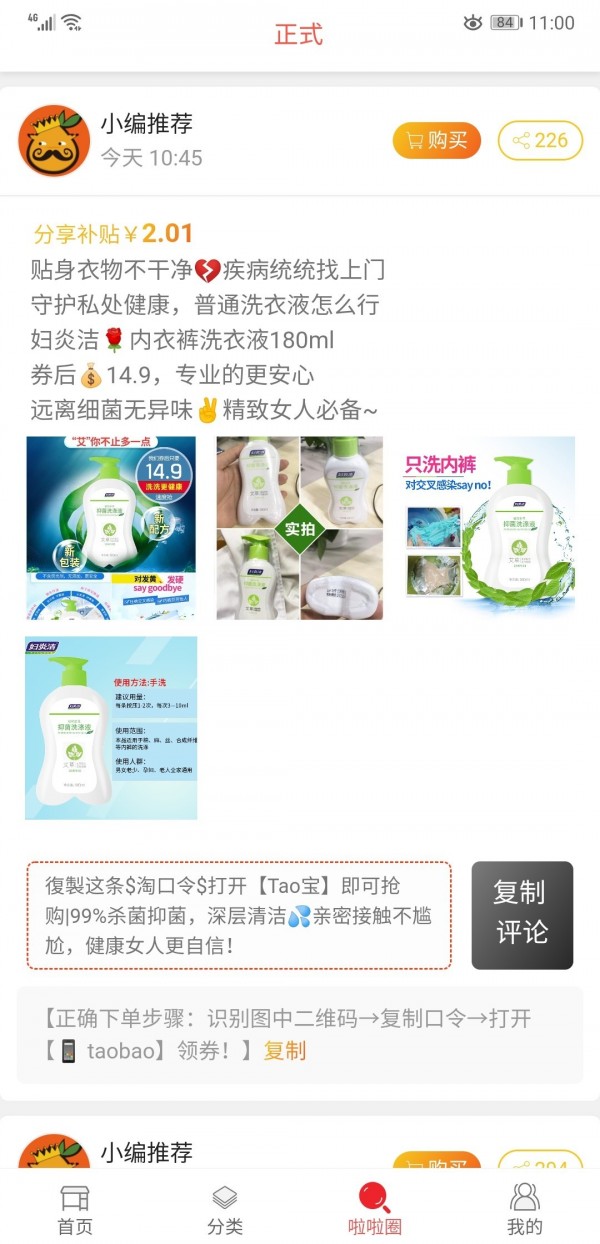This screenshot has height=1244, width=600.
Task: Open the 使用方法 usage instructions image
Action: pyautogui.click(x=111, y=728)
